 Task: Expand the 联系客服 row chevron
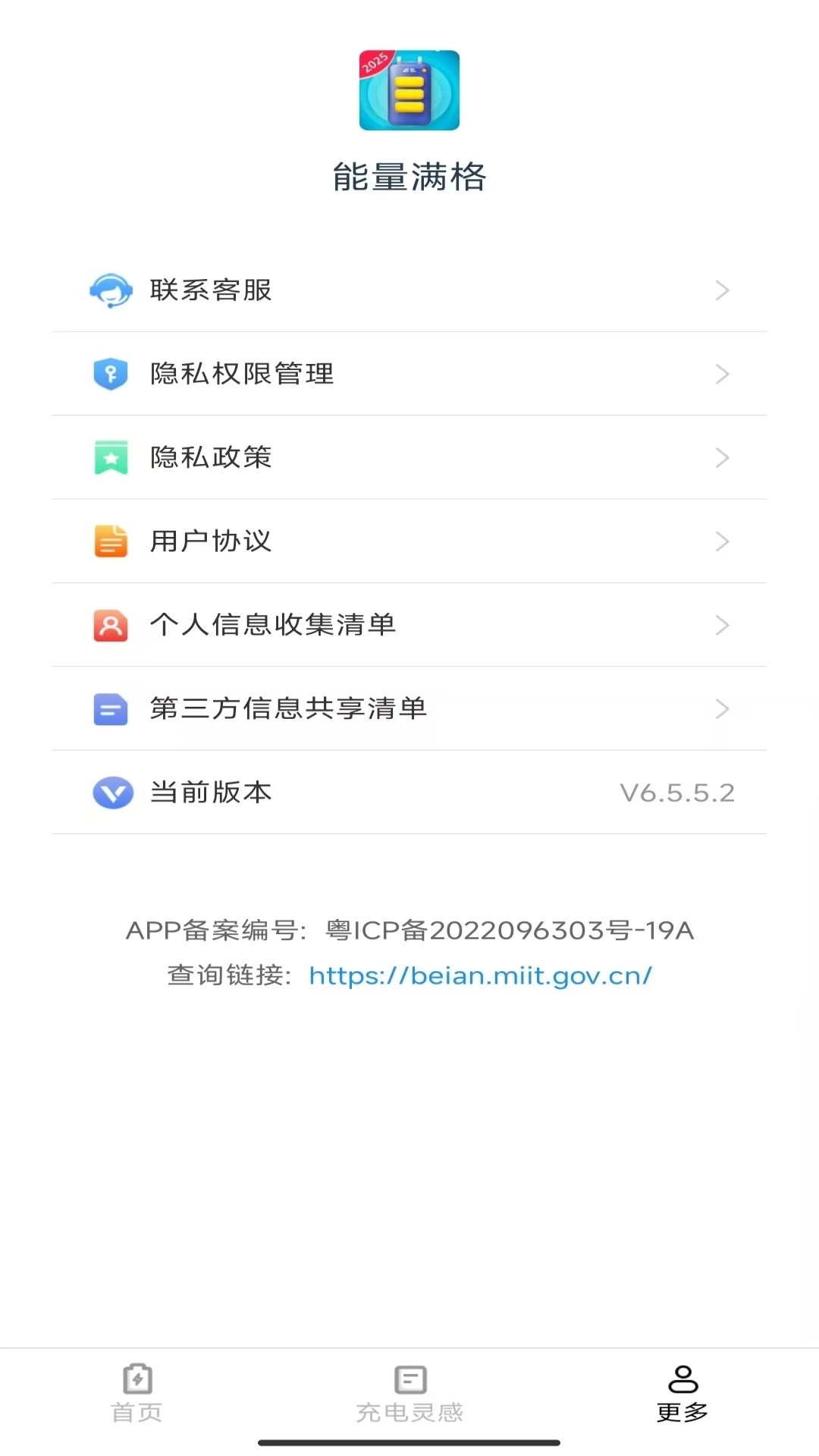pyautogui.click(x=723, y=290)
